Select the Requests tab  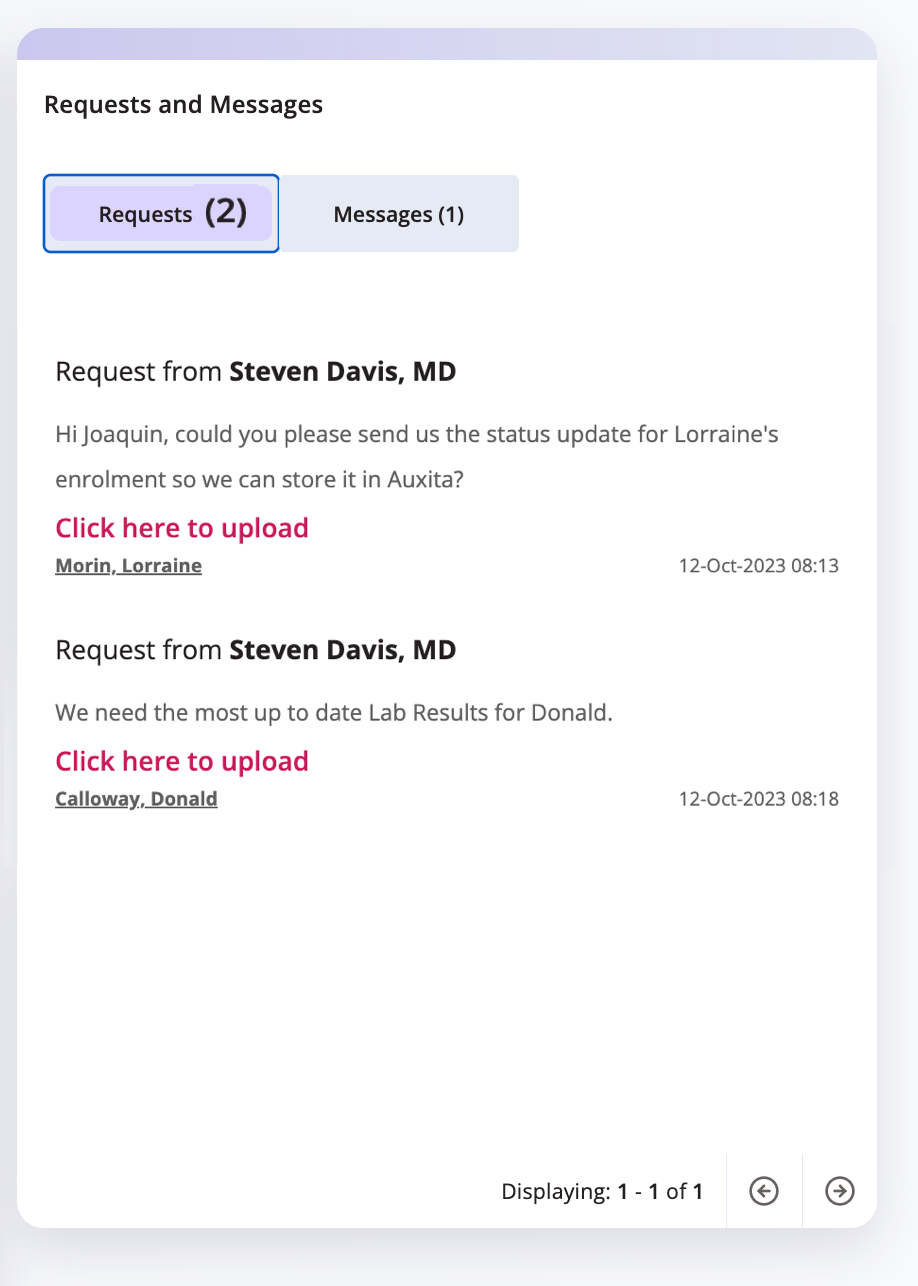[x=161, y=213]
